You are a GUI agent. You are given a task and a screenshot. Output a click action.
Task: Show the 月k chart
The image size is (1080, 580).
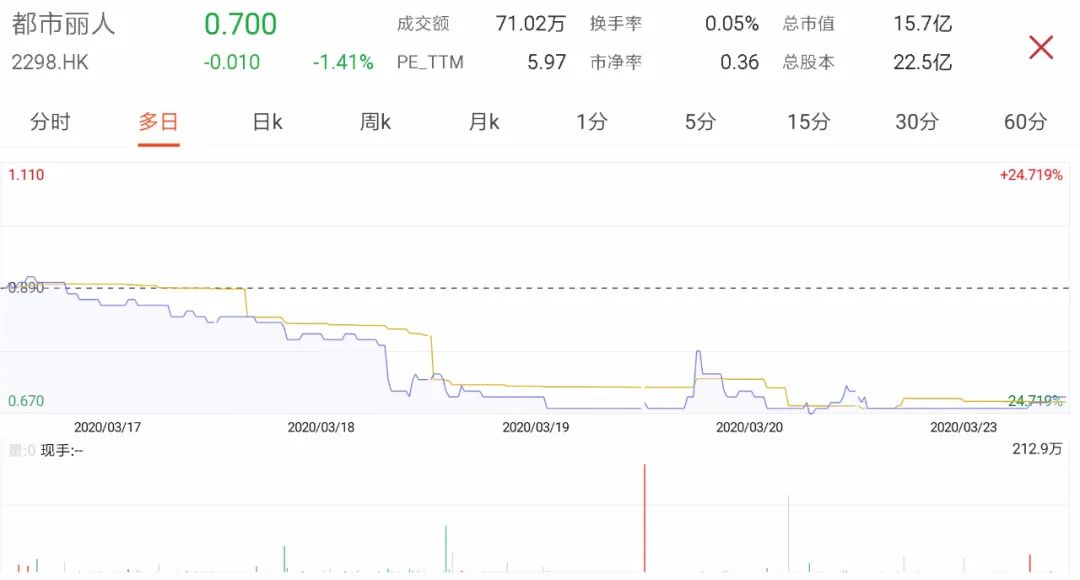click(484, 122)
